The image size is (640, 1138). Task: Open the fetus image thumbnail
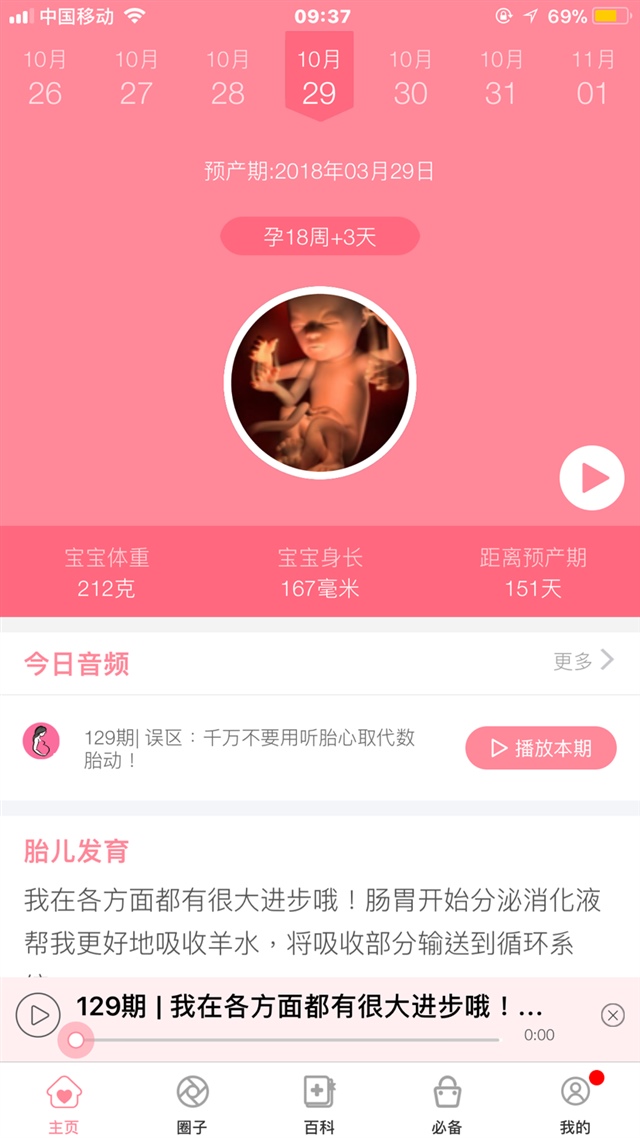[x=320, y=383]
